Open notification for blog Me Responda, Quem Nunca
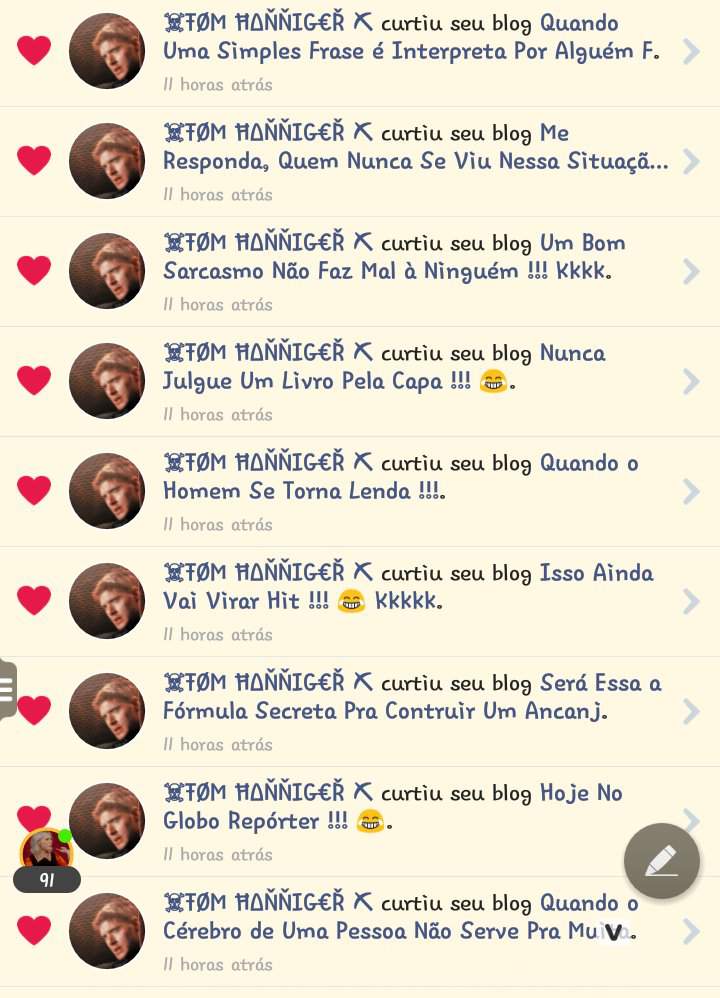The image size is (720, 998). coord(410,162)
